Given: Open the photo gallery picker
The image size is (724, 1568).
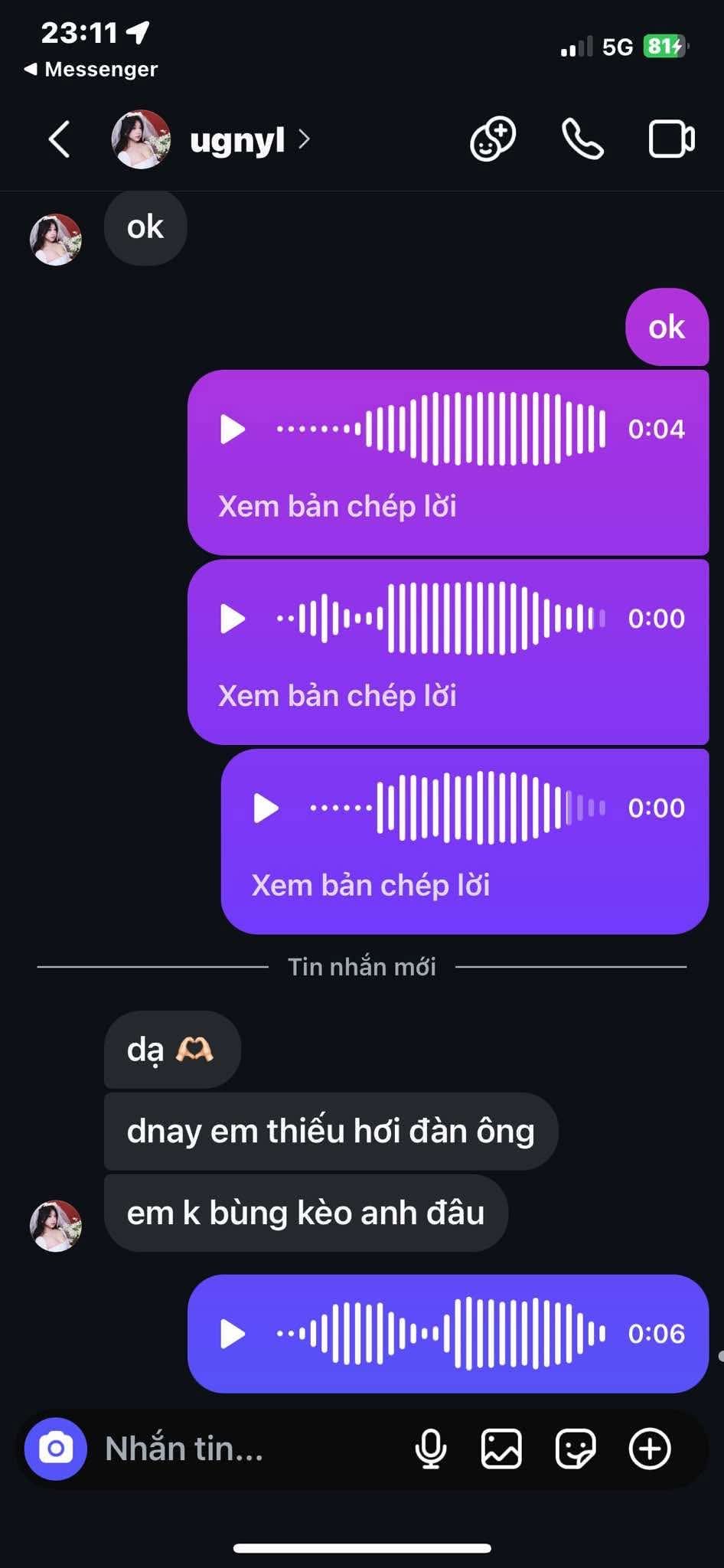Looking at the screenshot, I should click(501, 1449).
